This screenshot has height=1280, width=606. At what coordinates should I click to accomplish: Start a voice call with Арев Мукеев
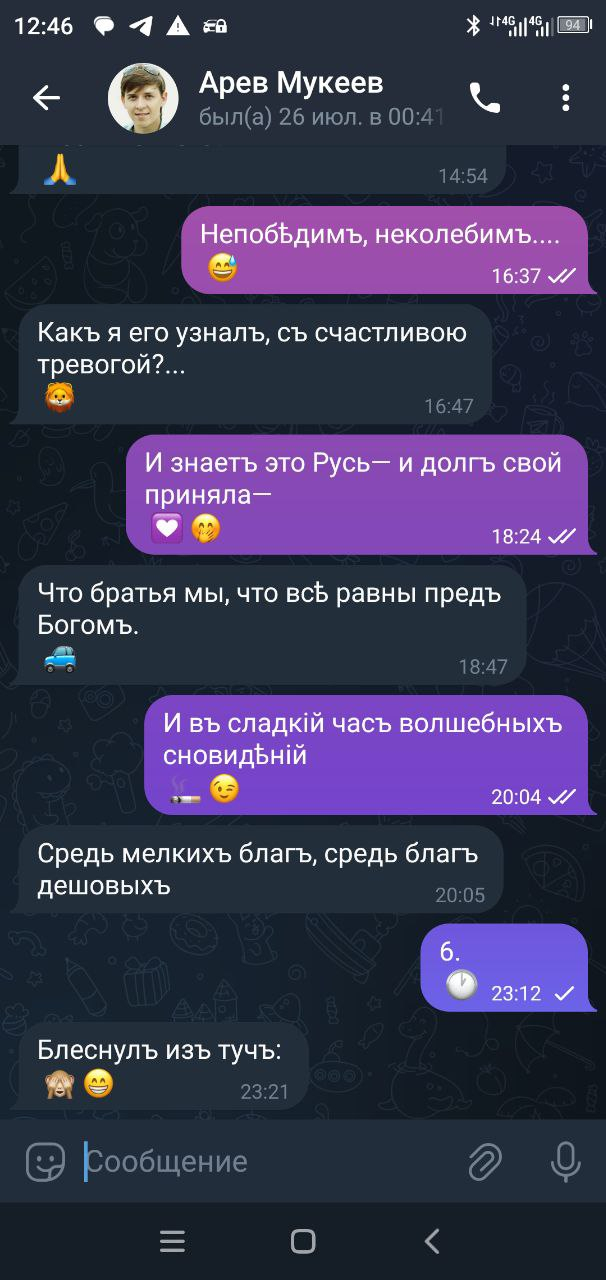[485, 97]
